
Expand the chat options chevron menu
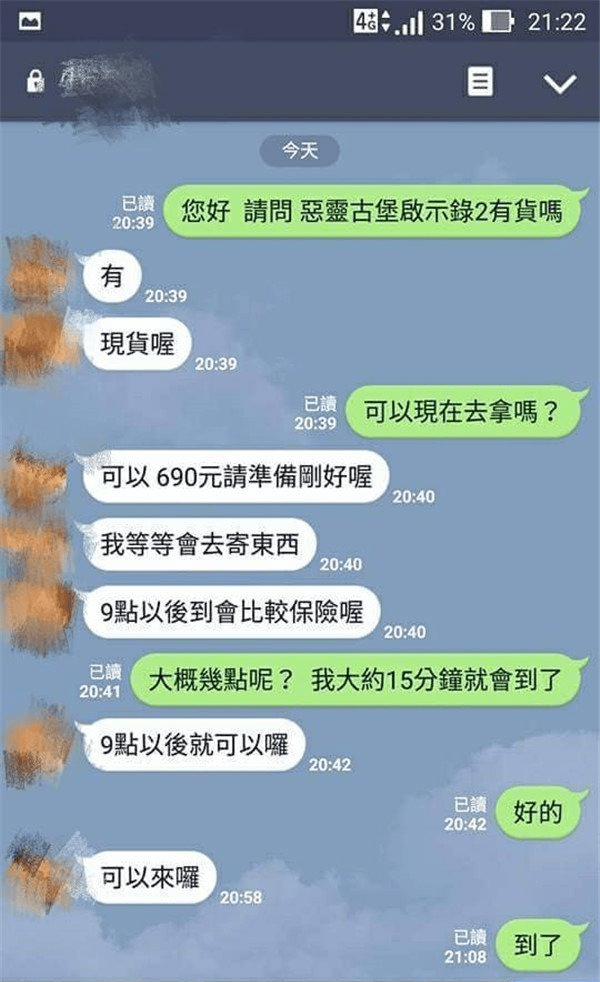560,83
